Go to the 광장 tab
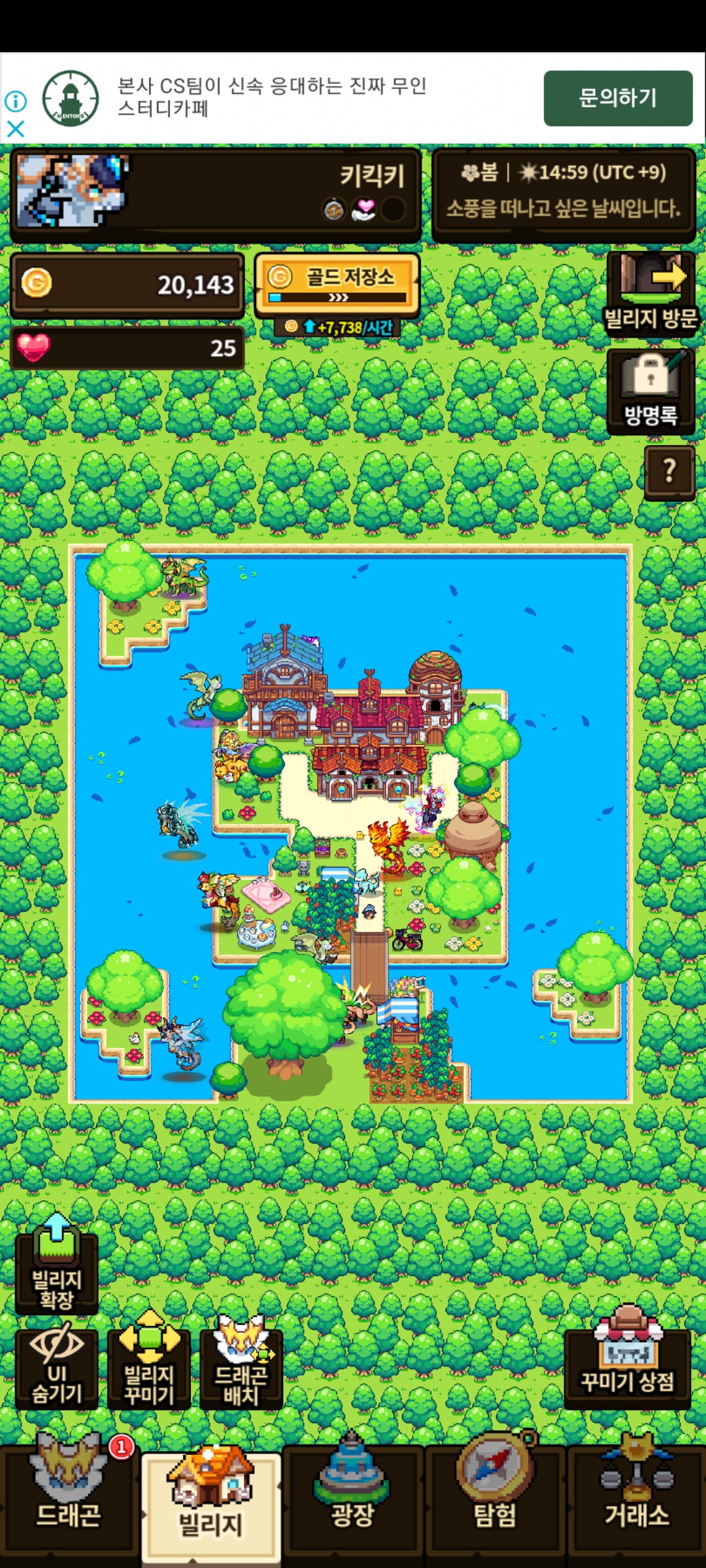Image resolution: width=706 pixels, height=1568 pixels. click(x=353, y=1499)
